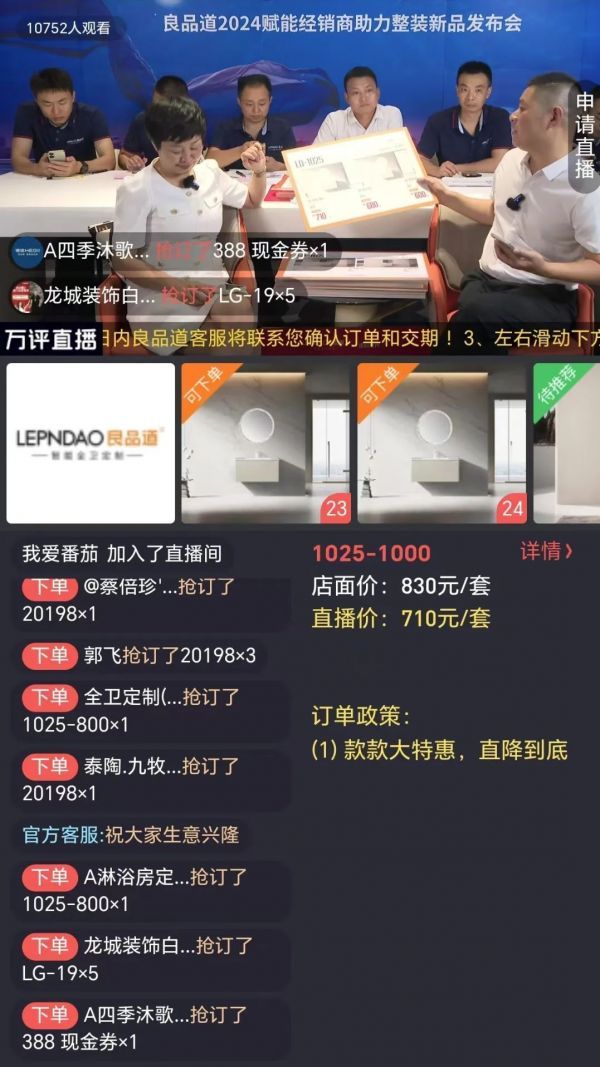Tap the 申请直播 button
The width and height of the screenshot is (600, 1067).
tap(585, 135)
